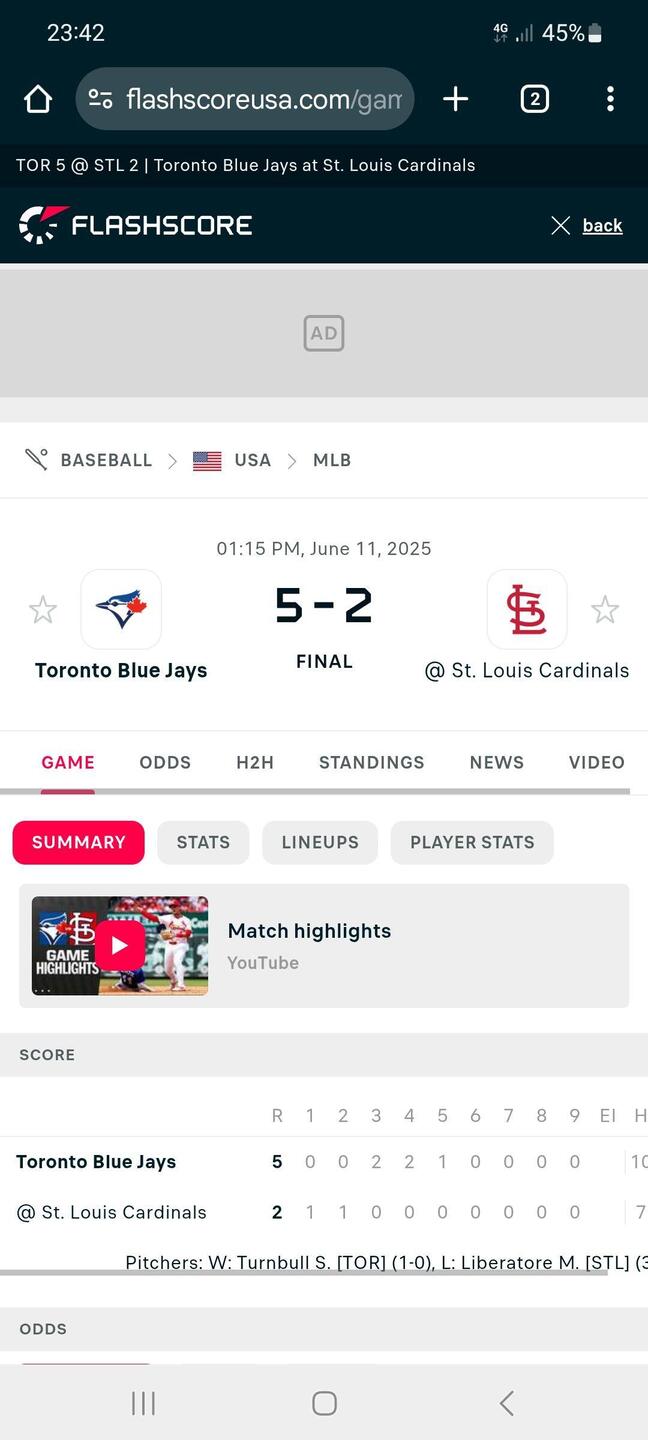This screenshot has width=648, height=1440.
Task: Open the browser home page
Action: [38, 99]
